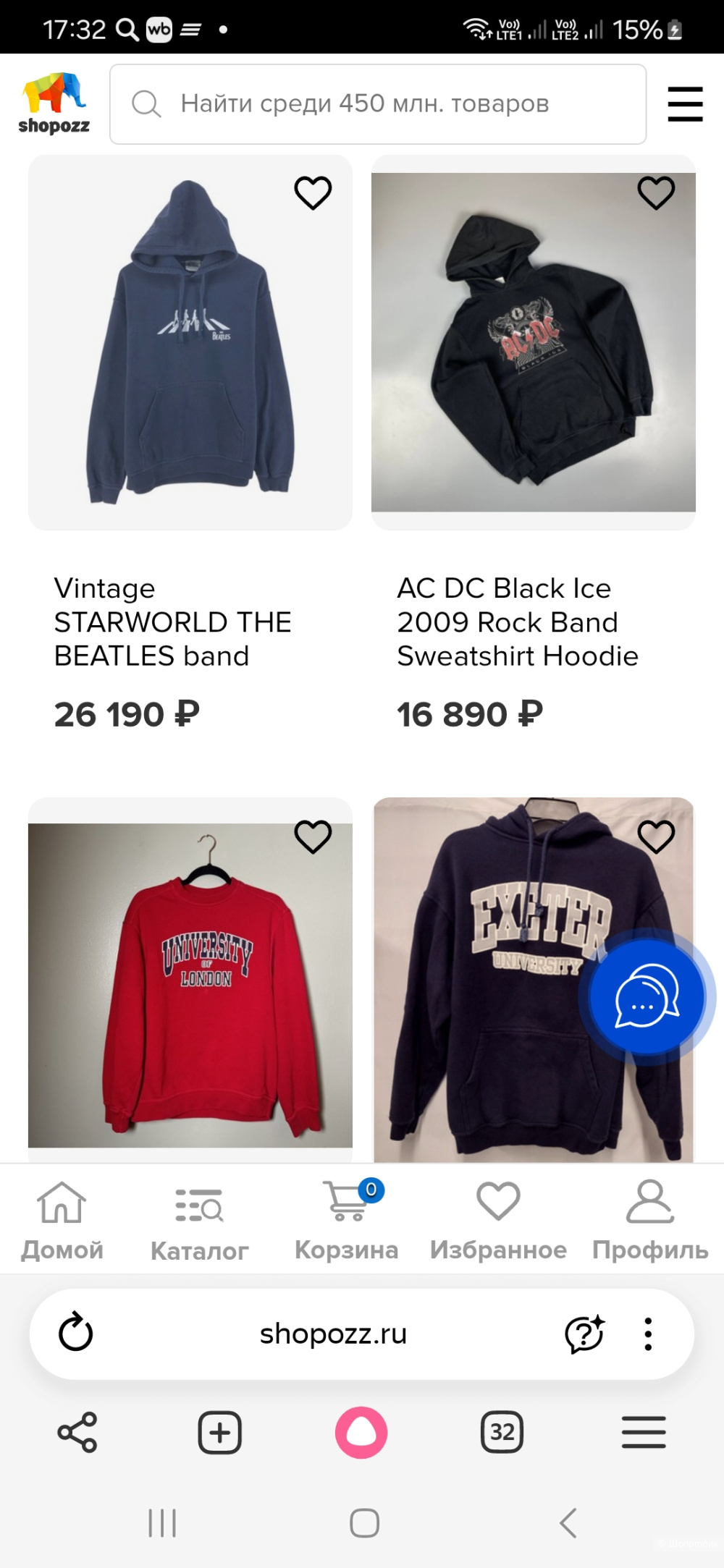724x1568 pixels.
Task: Open the browser's three-dot menu
Action: point(648,1333)
